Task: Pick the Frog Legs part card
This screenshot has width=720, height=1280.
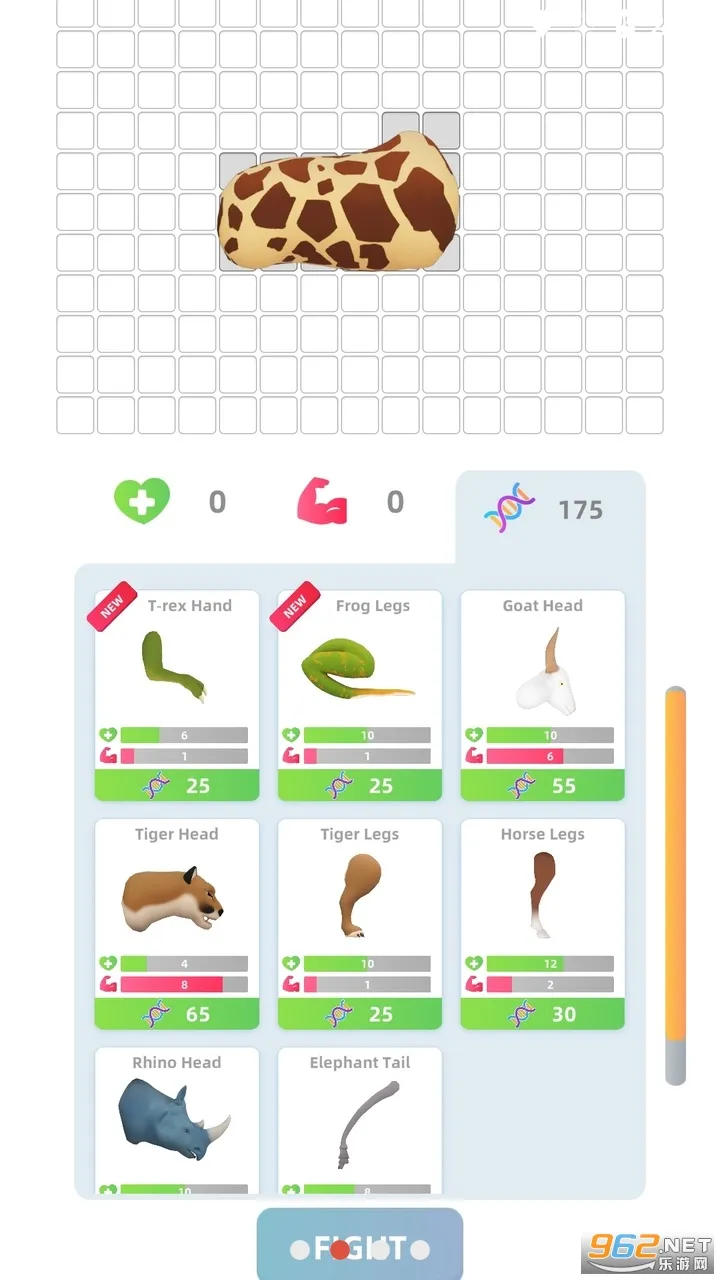Action: pyautogui.click(x=360, y=695)
